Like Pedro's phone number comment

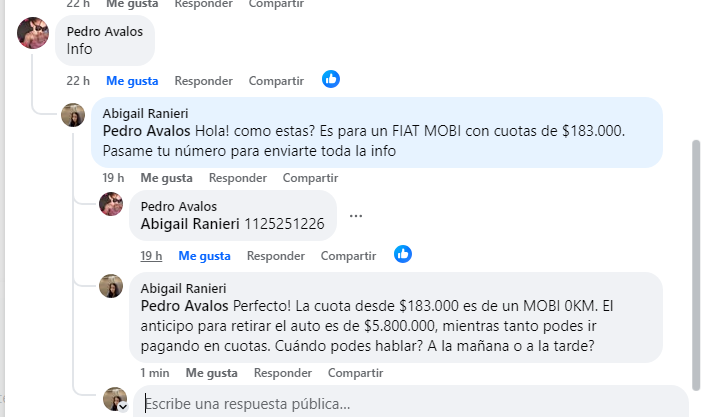[204, 256]
